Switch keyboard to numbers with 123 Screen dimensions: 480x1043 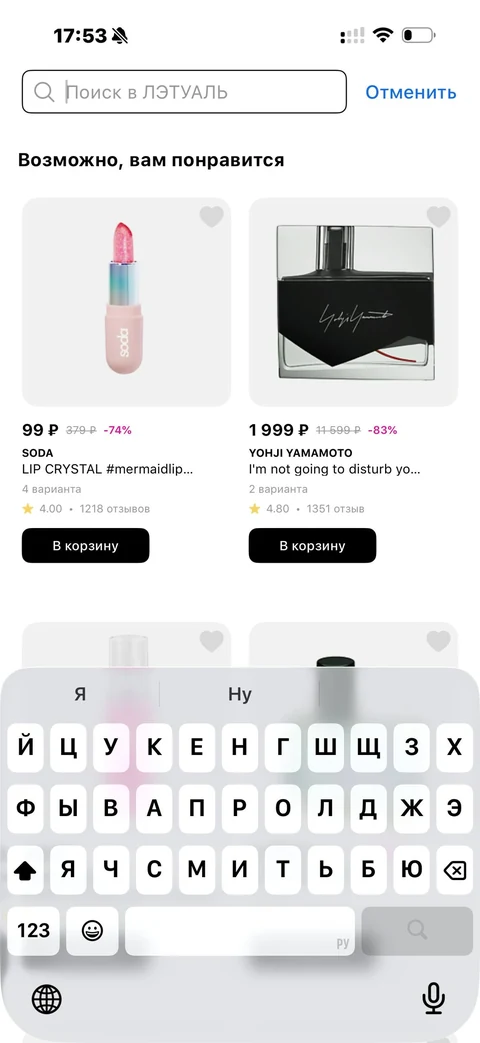[x=33, y=931]
